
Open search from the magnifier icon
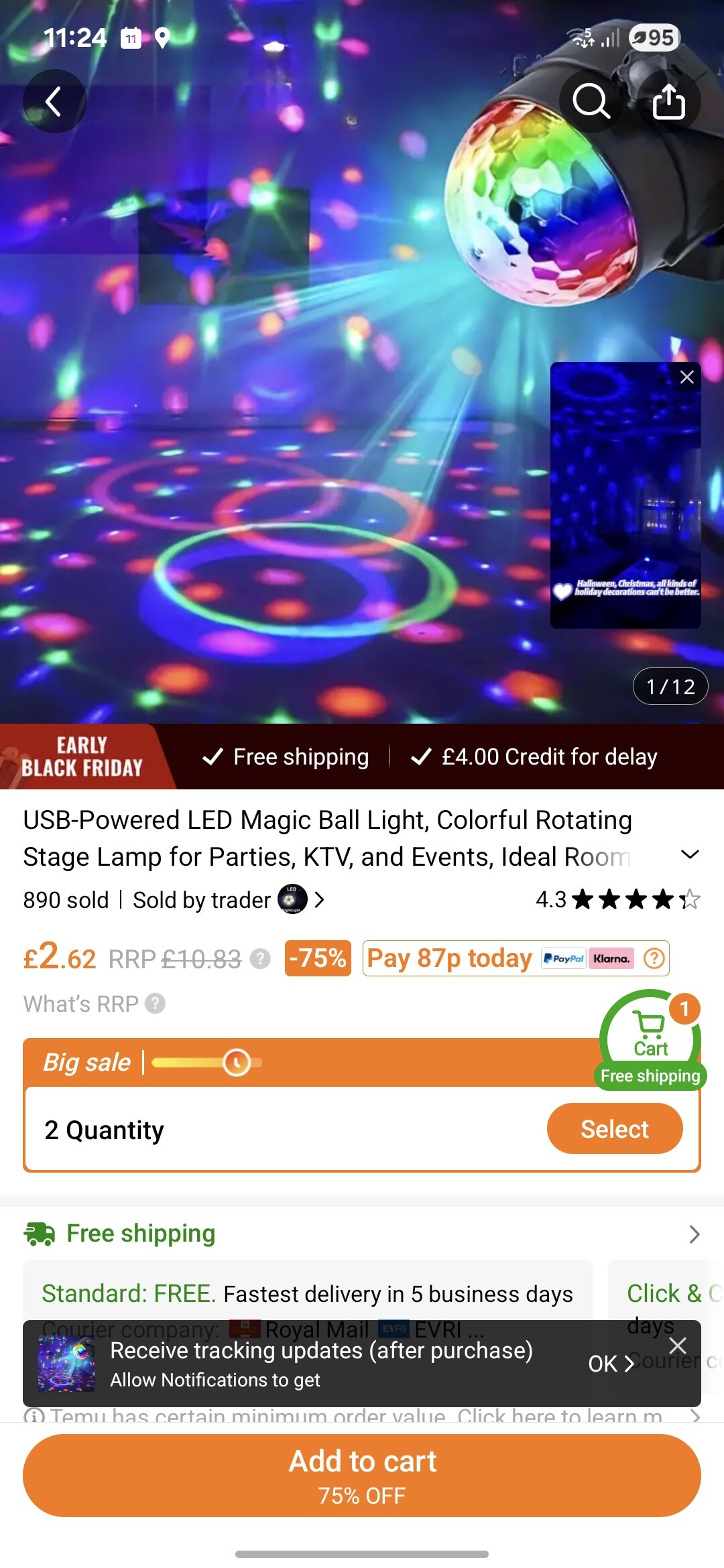pyautogui.click(x=591, y=102)
